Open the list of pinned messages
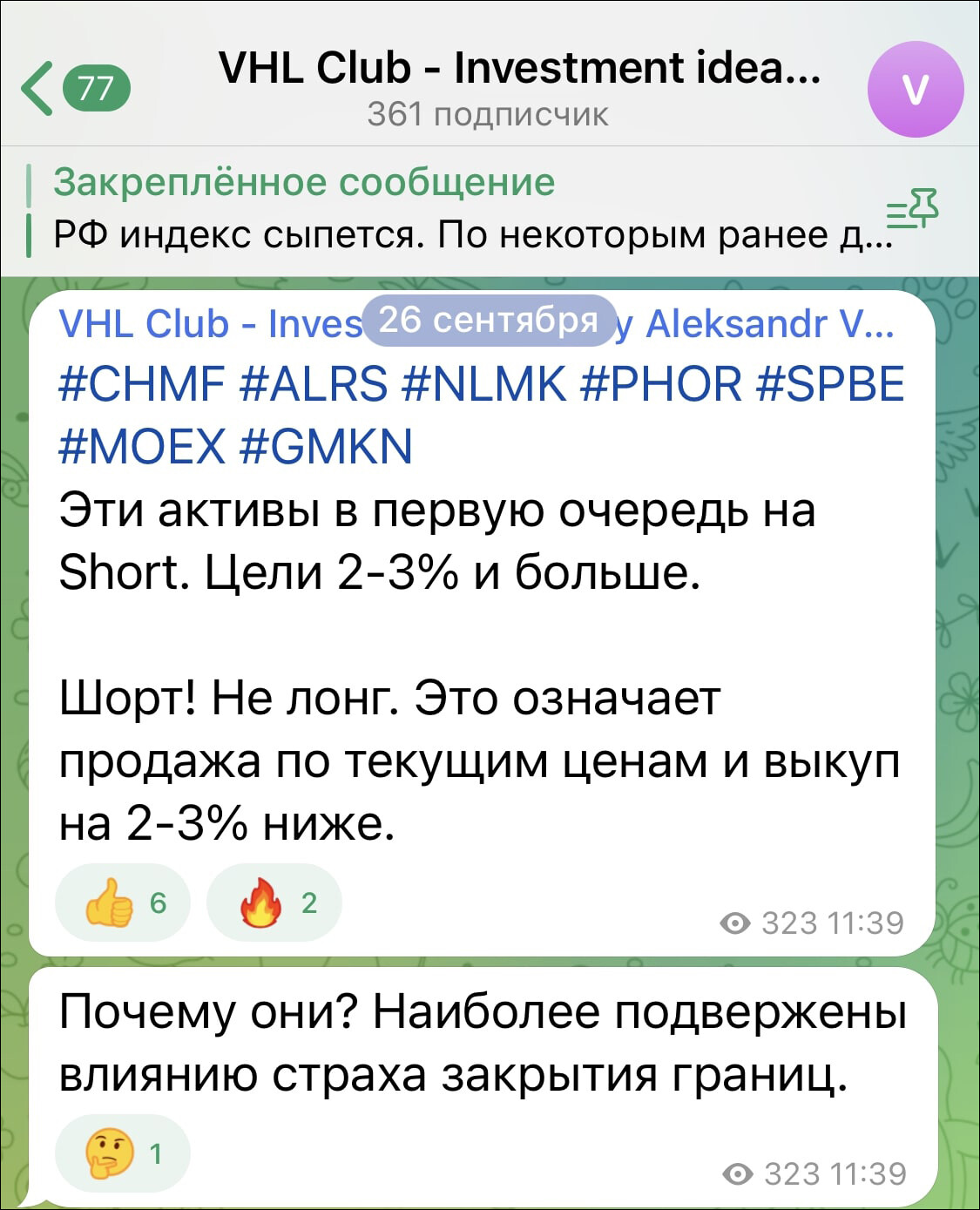 [912, 210]
